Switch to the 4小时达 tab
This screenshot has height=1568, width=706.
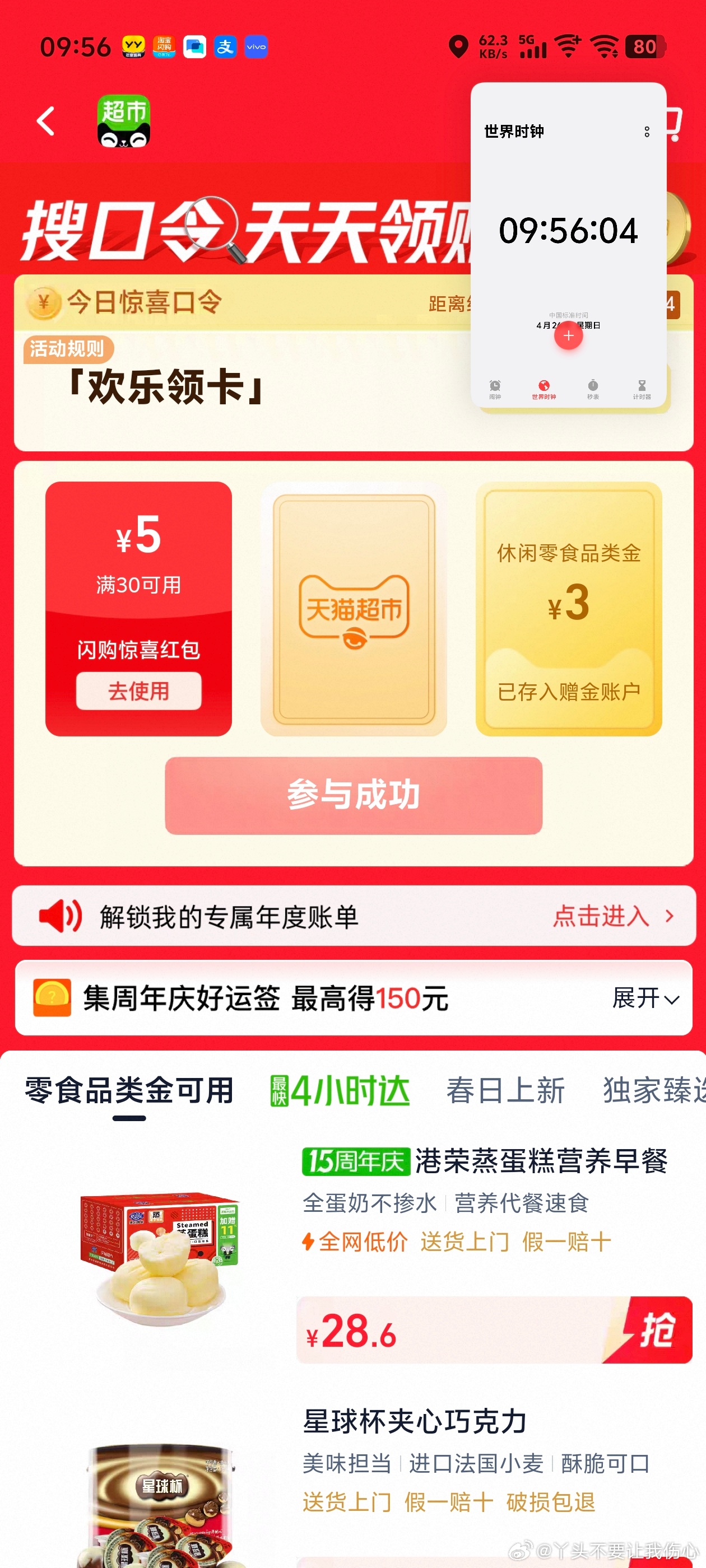point(340,1091)
